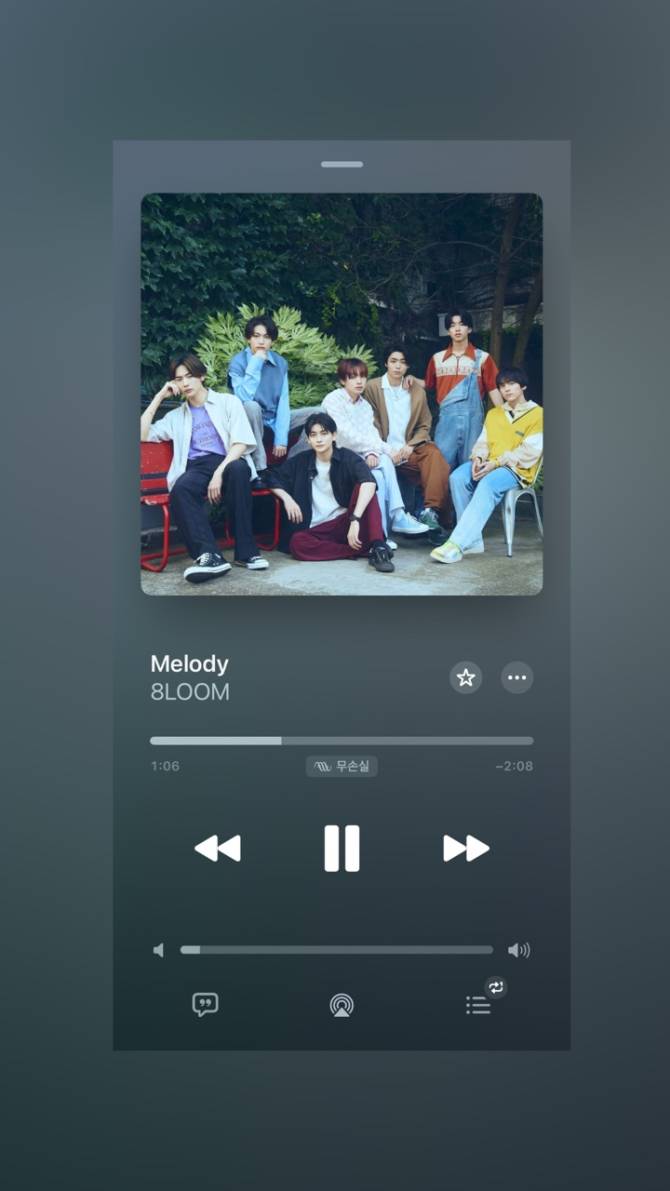Skip to the next track
Viewport: 670px width, 1191px height.
466,848
